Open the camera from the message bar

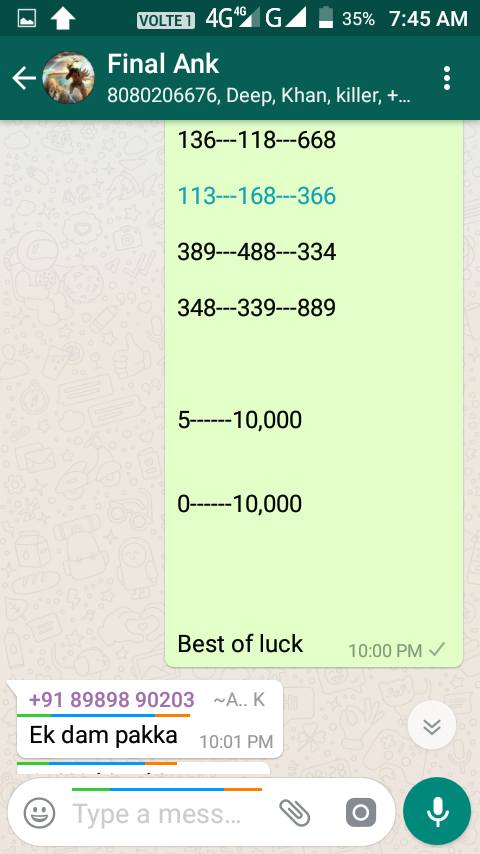pos(361,813)
